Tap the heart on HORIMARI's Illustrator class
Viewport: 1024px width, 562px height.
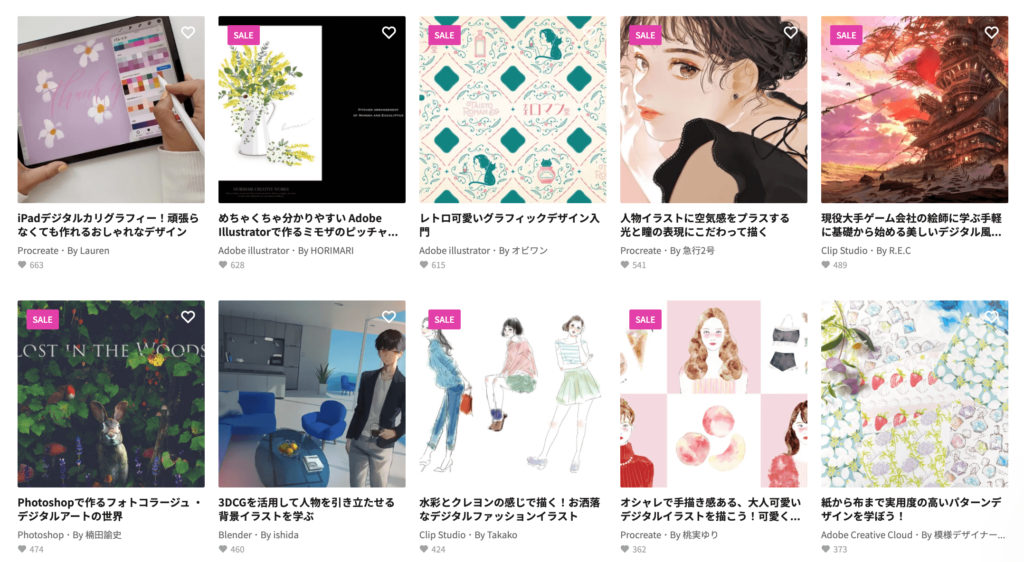pyautogui.click(x=389, y=33)
